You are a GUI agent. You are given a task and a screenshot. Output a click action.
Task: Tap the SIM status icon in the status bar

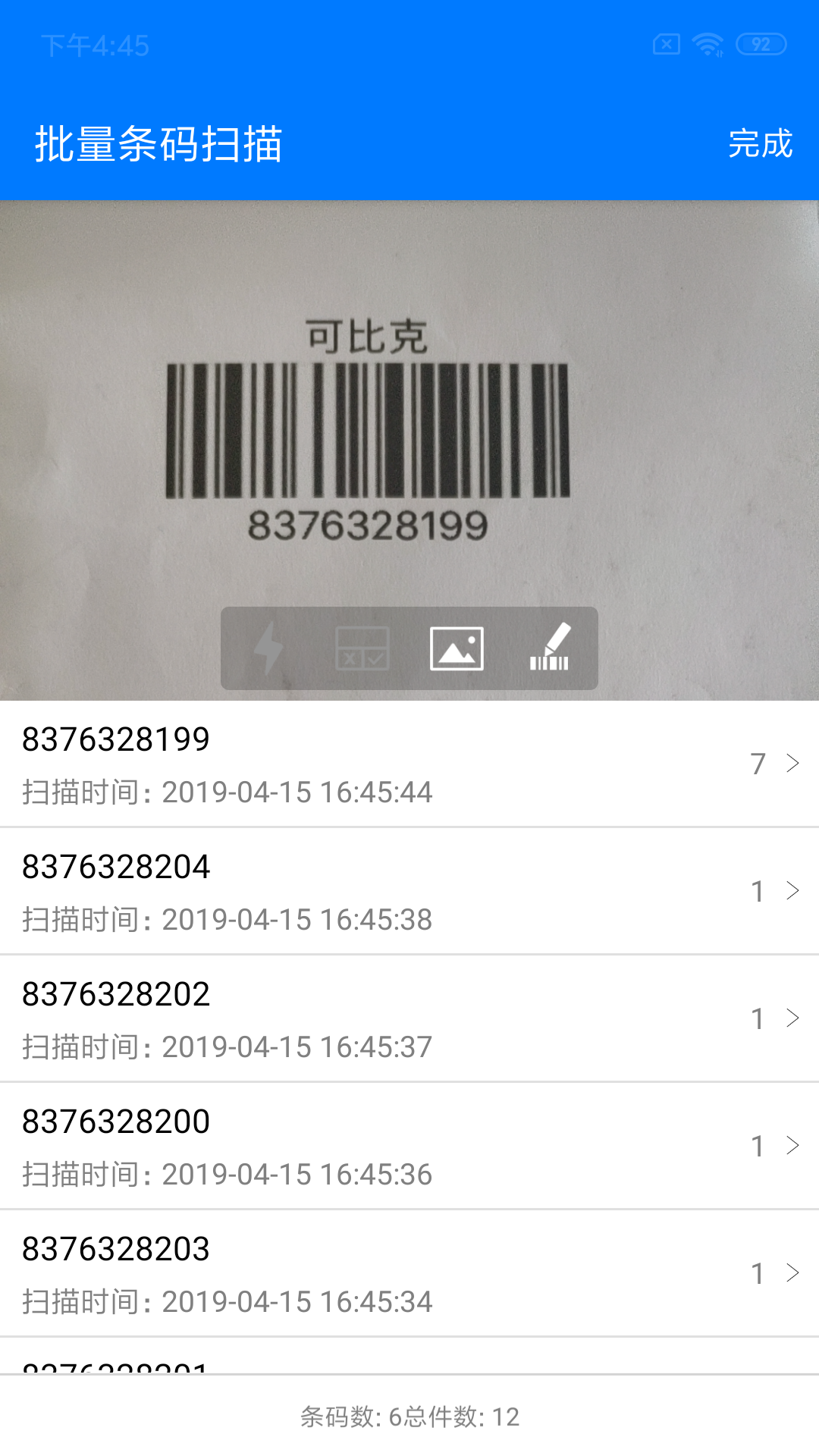coord(665,43)
